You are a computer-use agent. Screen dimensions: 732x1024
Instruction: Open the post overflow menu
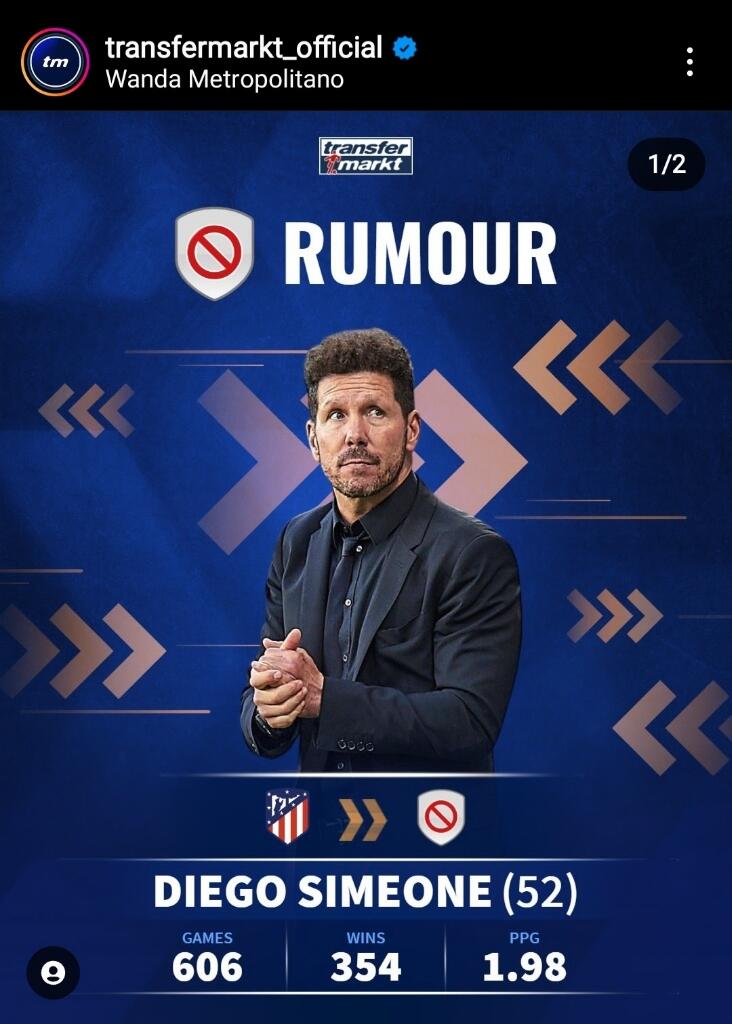tap(689, 62)
